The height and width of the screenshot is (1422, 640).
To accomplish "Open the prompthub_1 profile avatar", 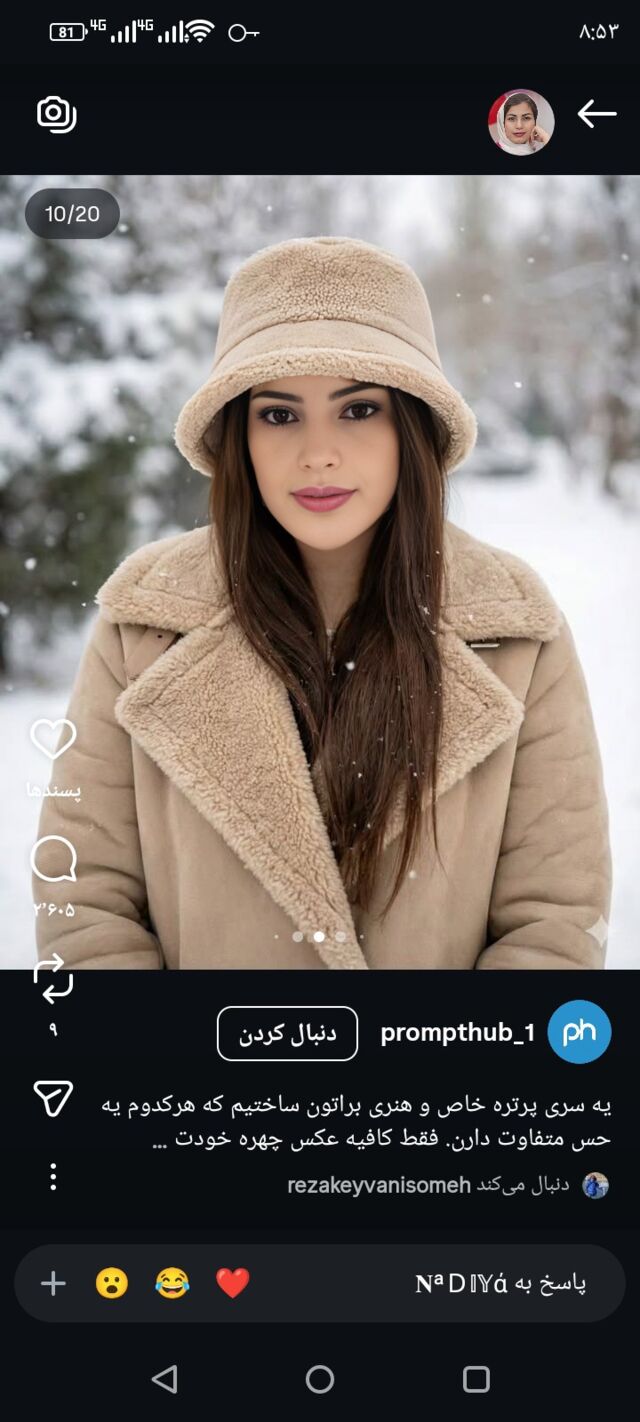I will (579, 1032).
